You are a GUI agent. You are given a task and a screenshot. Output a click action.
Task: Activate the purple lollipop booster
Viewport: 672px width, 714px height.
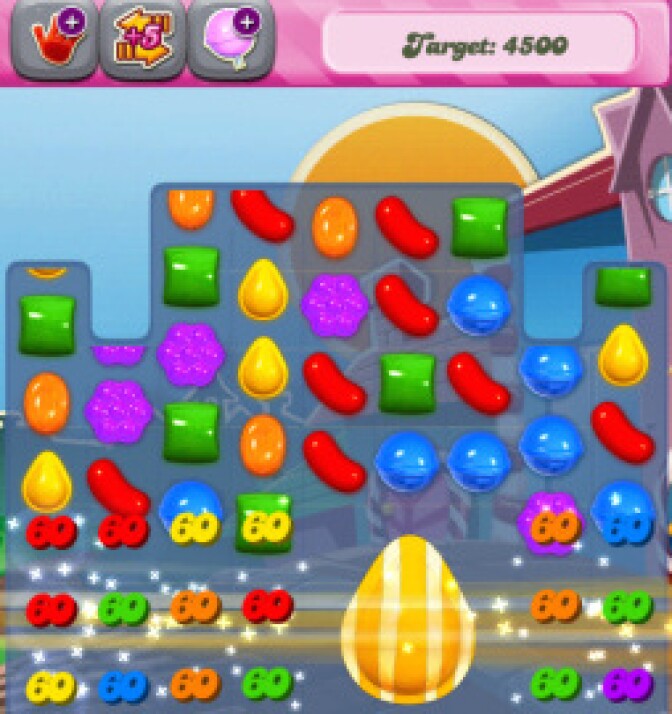point(229,41)
